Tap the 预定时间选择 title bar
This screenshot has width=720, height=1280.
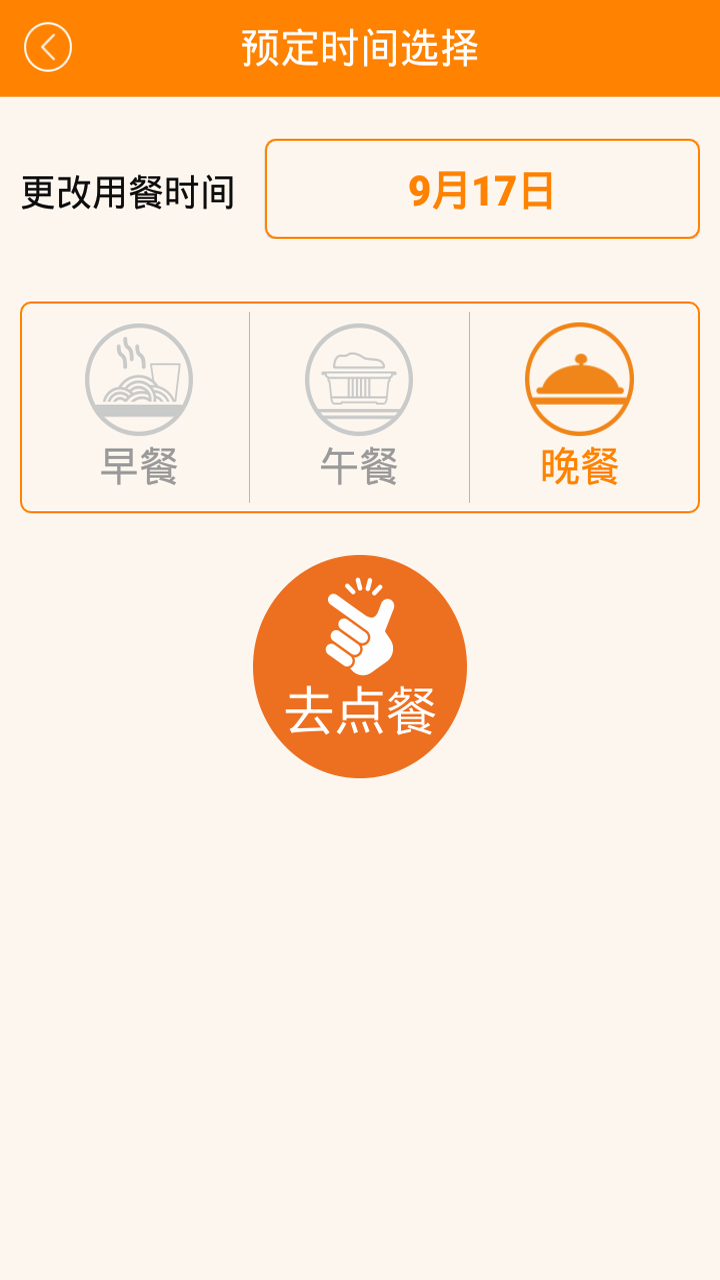tap(360, 45)
